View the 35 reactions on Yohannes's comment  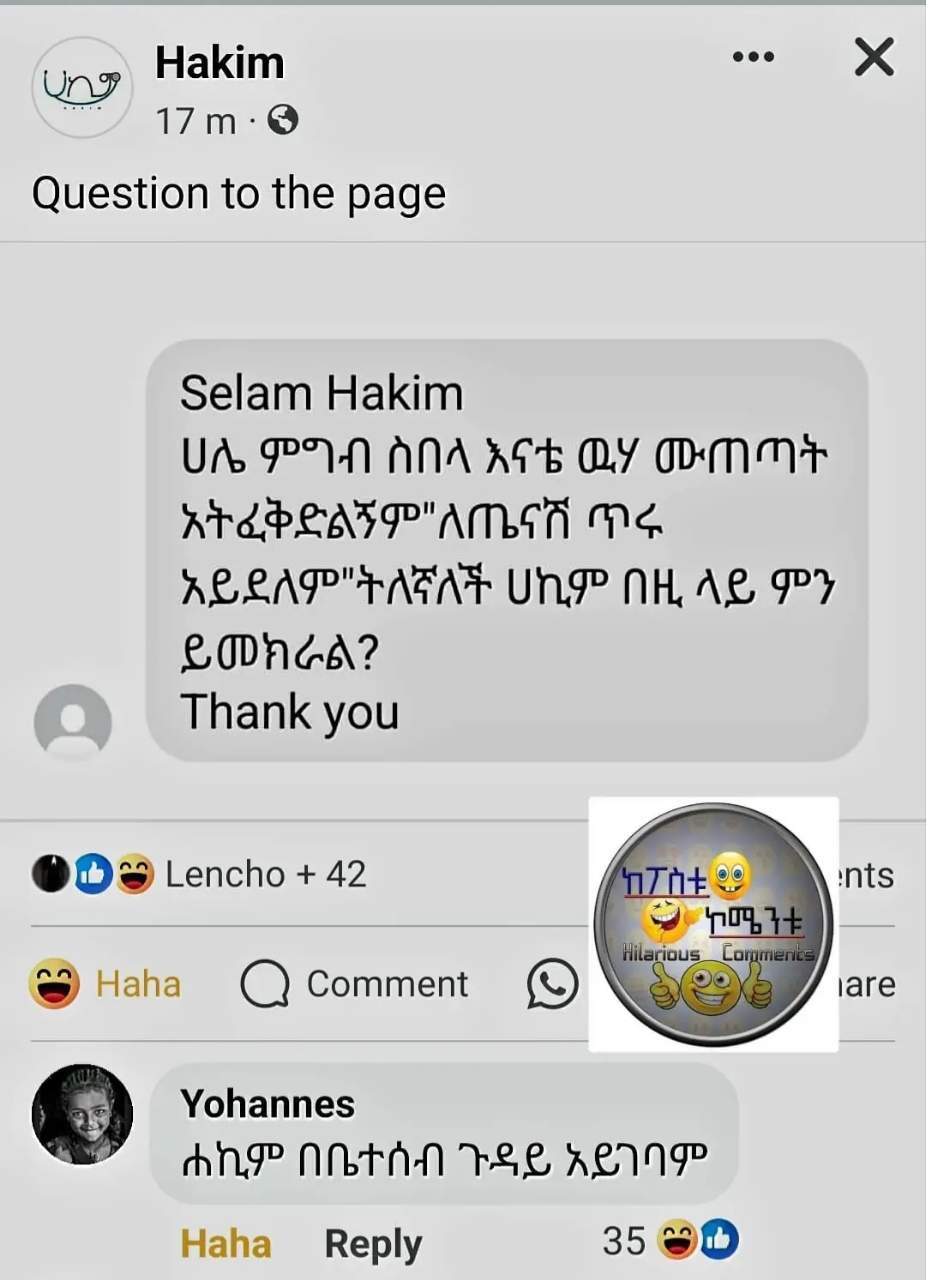[x=670, y=1242]
